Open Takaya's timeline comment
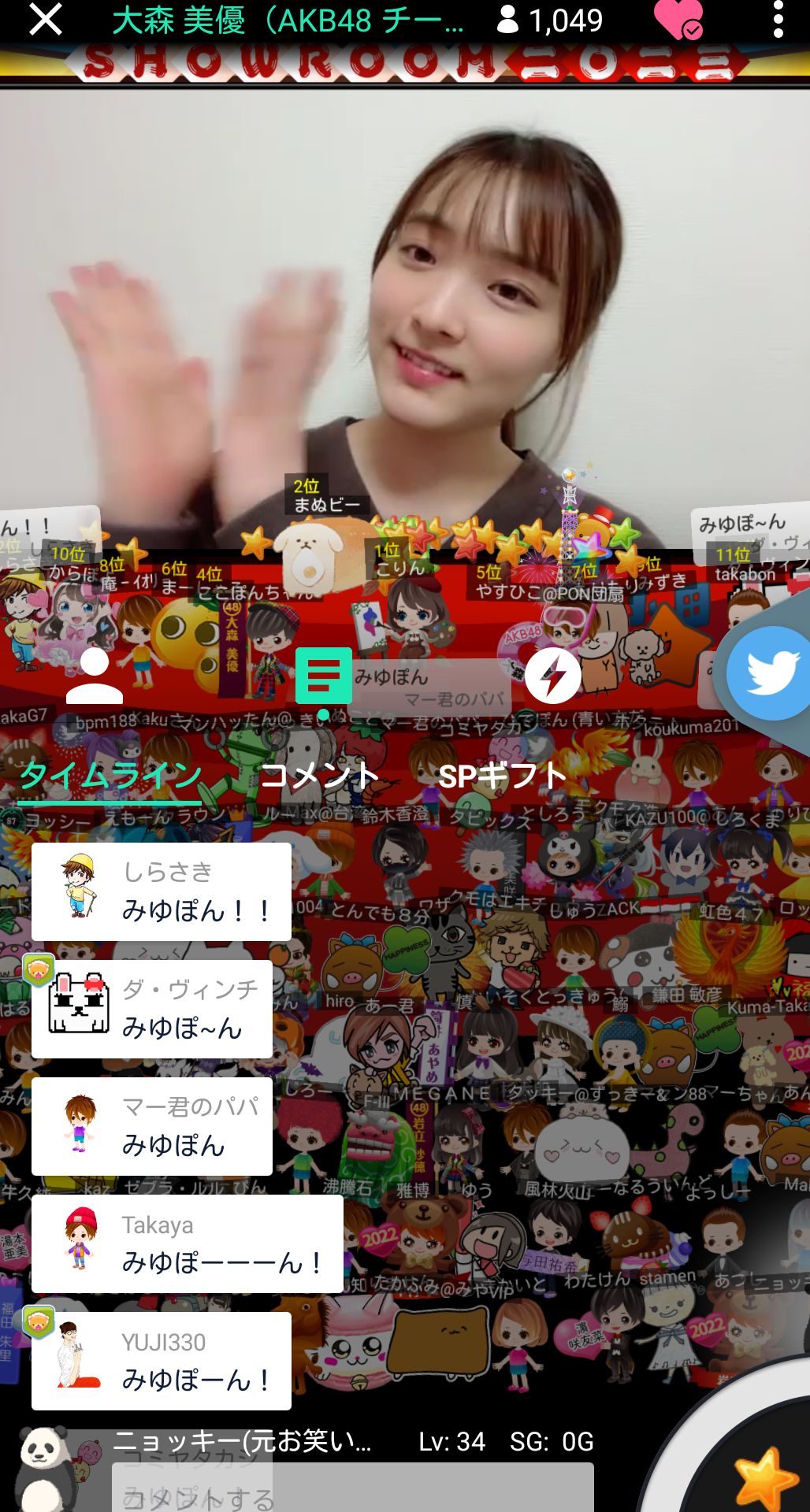 click(x=187, y=1243)
